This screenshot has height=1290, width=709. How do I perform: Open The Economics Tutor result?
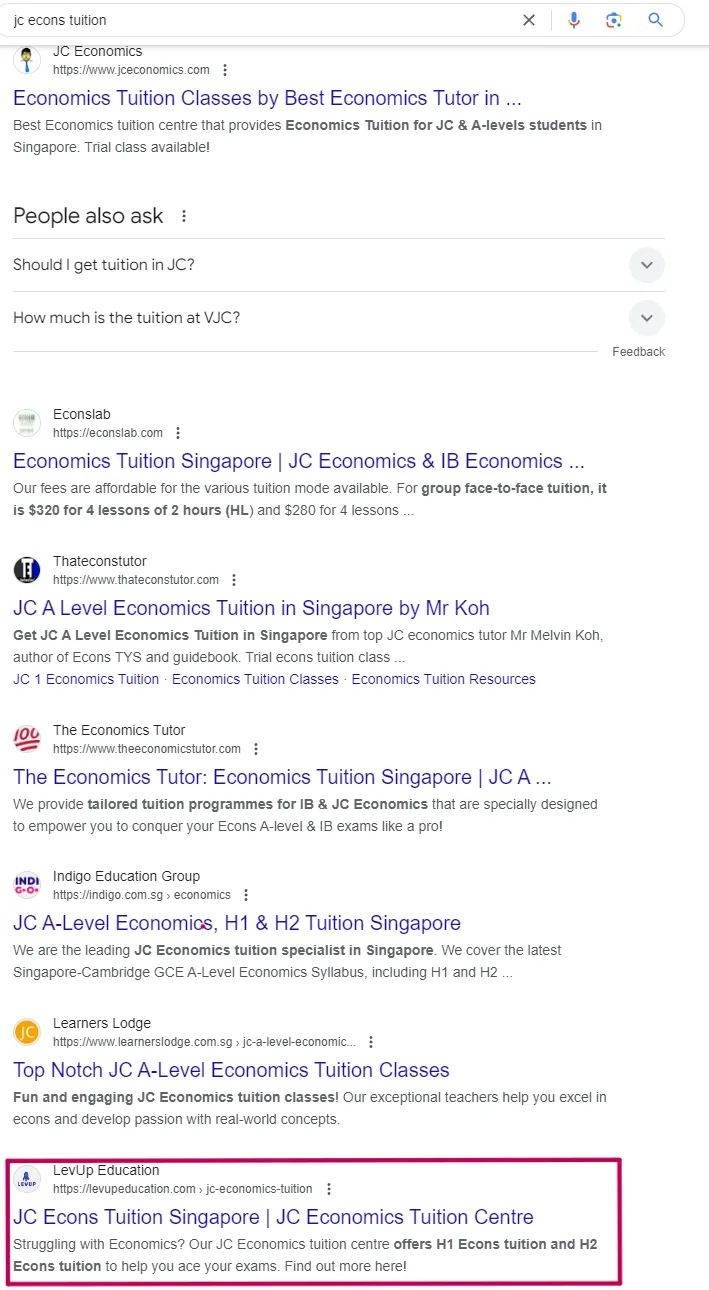[282, 777]
